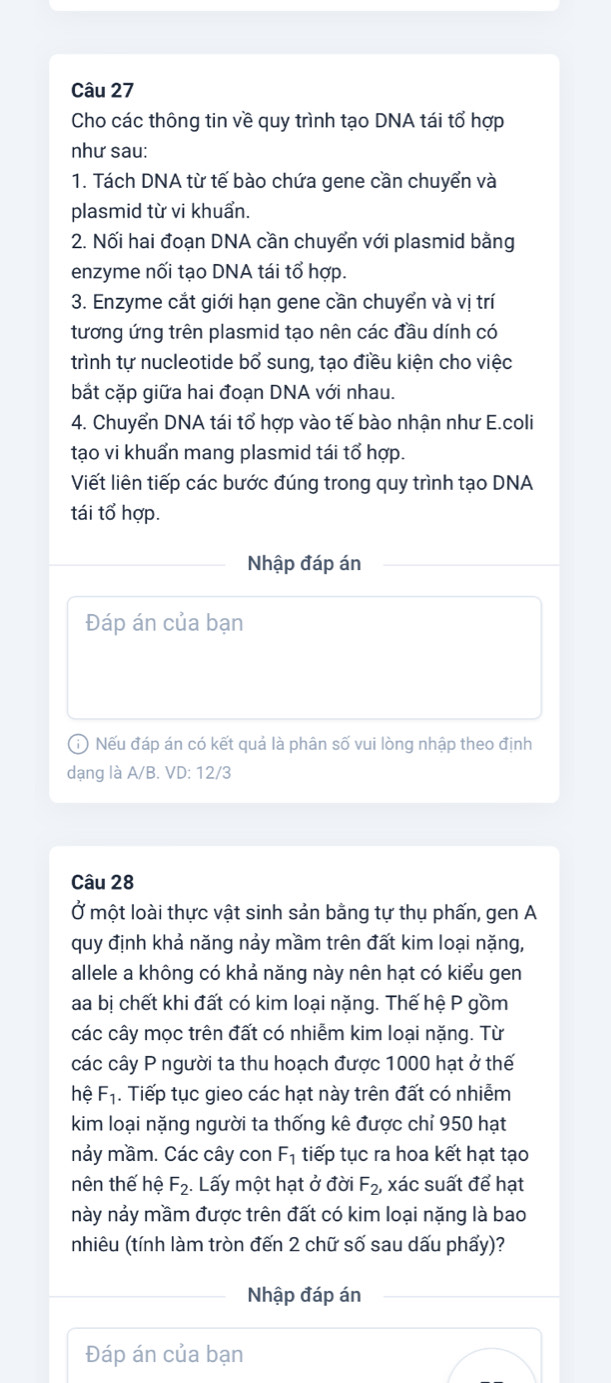Viewport: 611px width, 1383px height.
Task: Tap the answer box for Câu 27
Action: pyautogui.click(x=304, y=656)
